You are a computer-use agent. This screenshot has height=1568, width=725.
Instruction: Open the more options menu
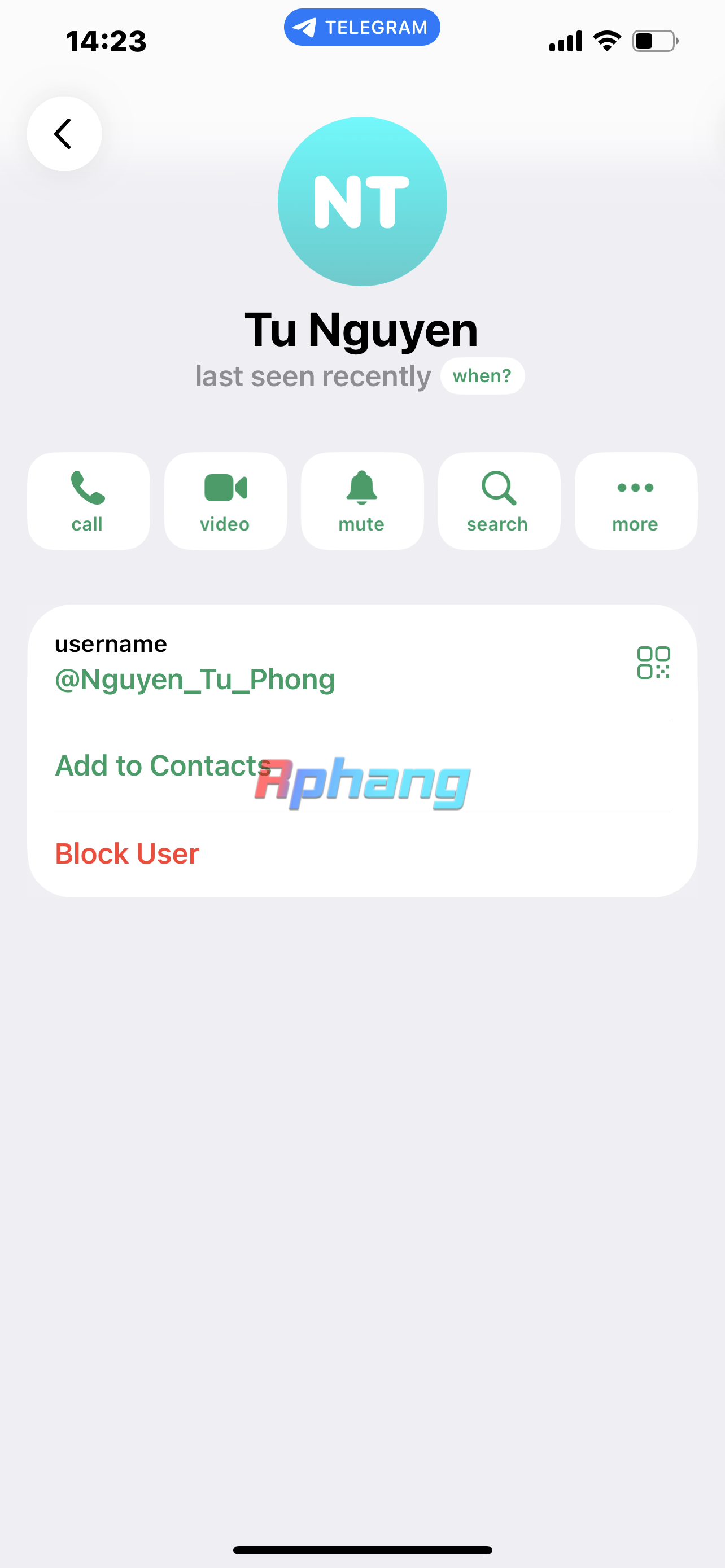click(636, 501)
